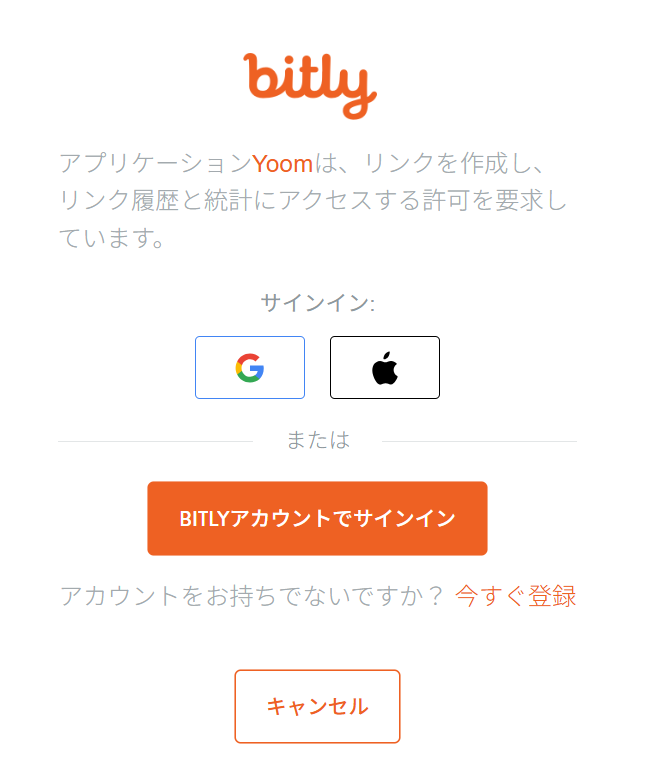Cancel with the キャンセル button
650x761 pixels.
[317, 706]
